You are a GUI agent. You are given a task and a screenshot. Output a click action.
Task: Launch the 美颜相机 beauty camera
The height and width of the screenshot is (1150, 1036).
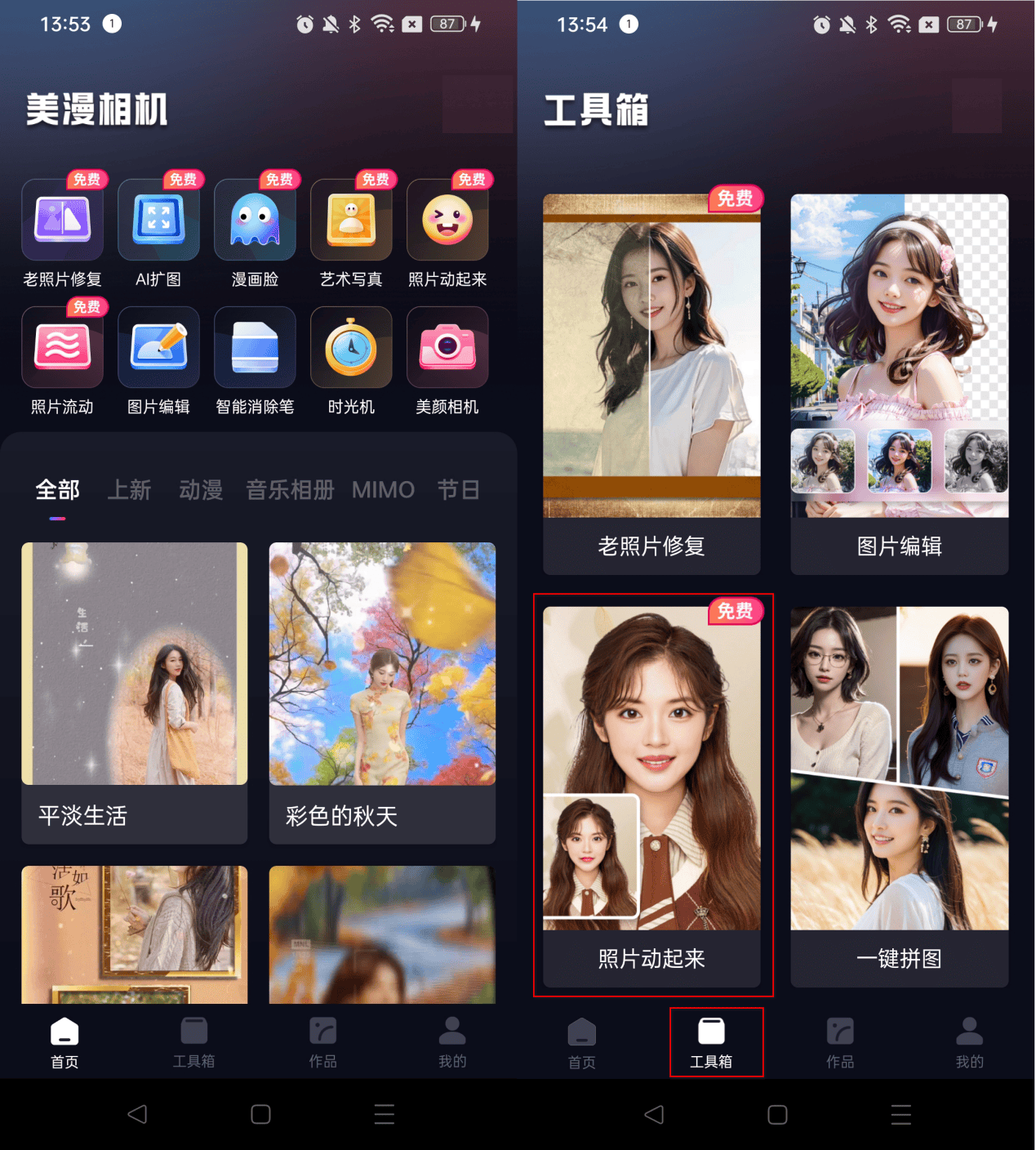click(x=447, y=347)
